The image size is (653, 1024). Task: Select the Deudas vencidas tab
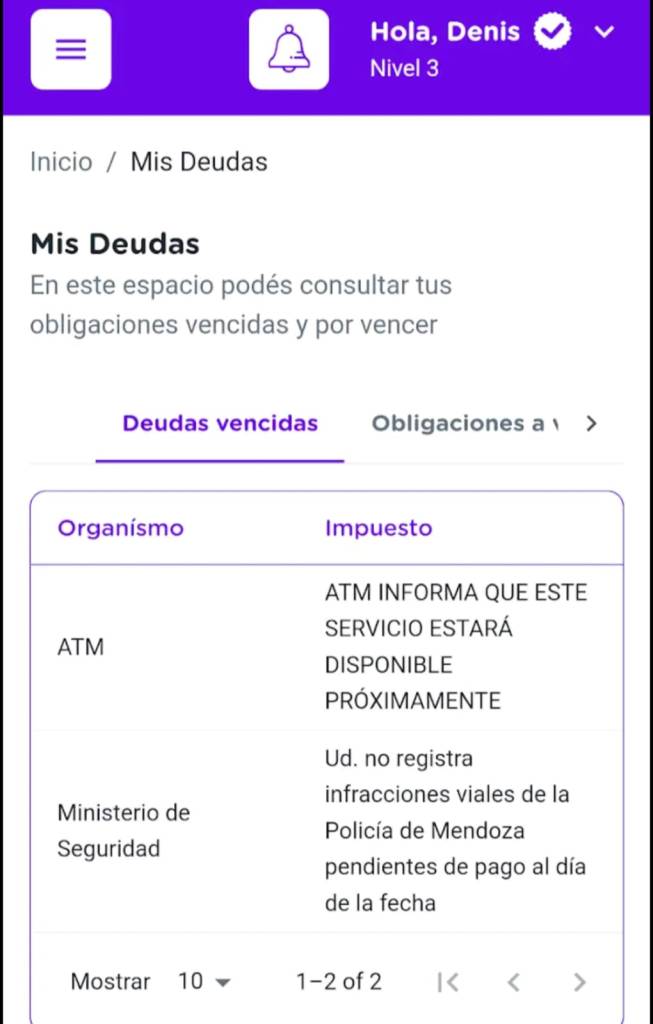[x=220, y=423]
